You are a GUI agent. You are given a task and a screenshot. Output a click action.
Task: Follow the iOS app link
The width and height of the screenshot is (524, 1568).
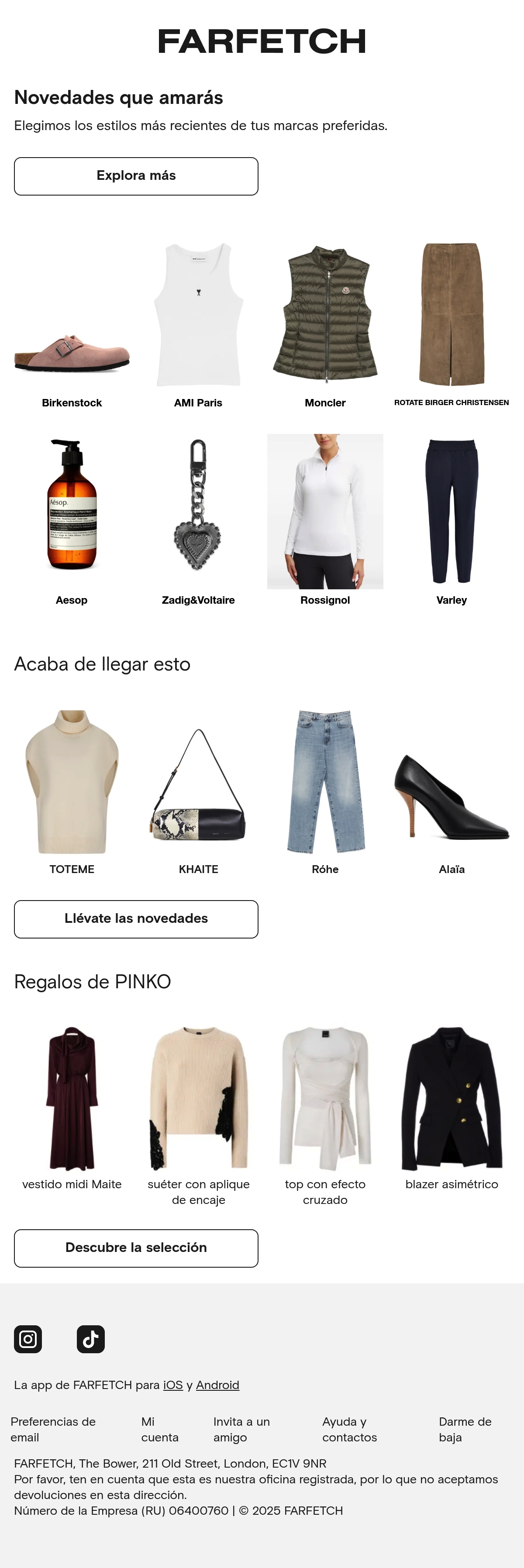click(x=173, y=1386)
